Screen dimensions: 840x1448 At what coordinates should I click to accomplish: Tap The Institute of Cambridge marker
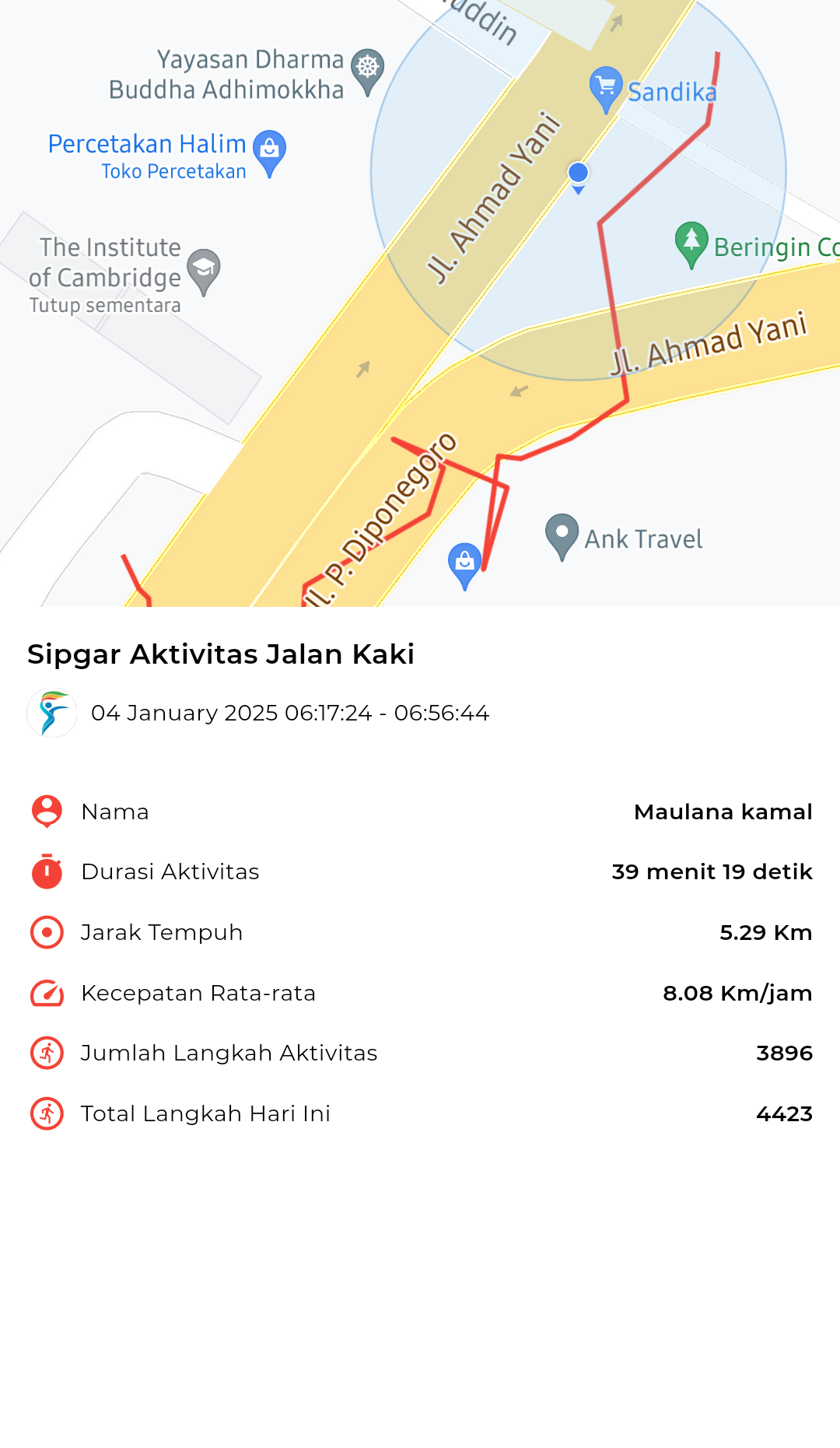click(x=204, y=272)
